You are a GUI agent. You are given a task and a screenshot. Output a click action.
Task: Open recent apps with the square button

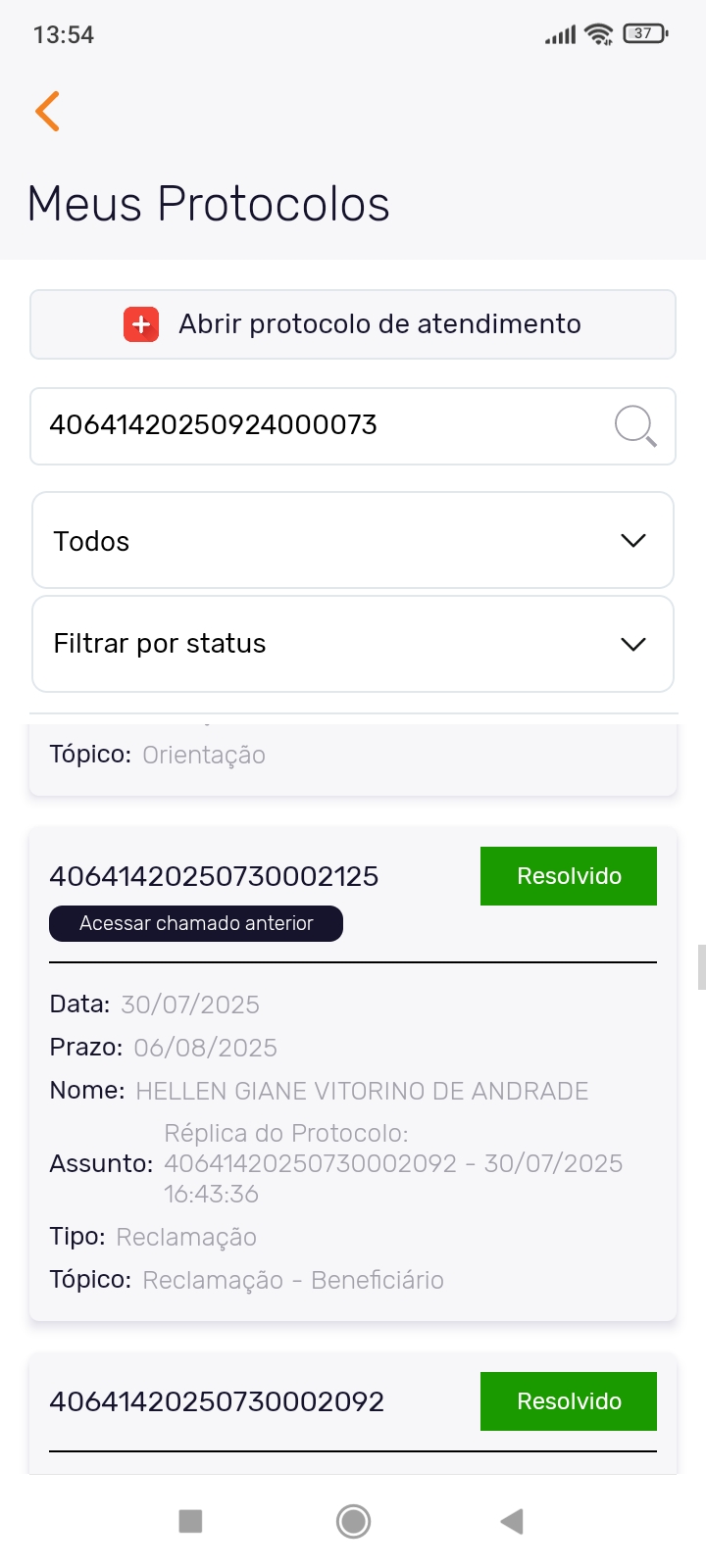pos(190,1521)
